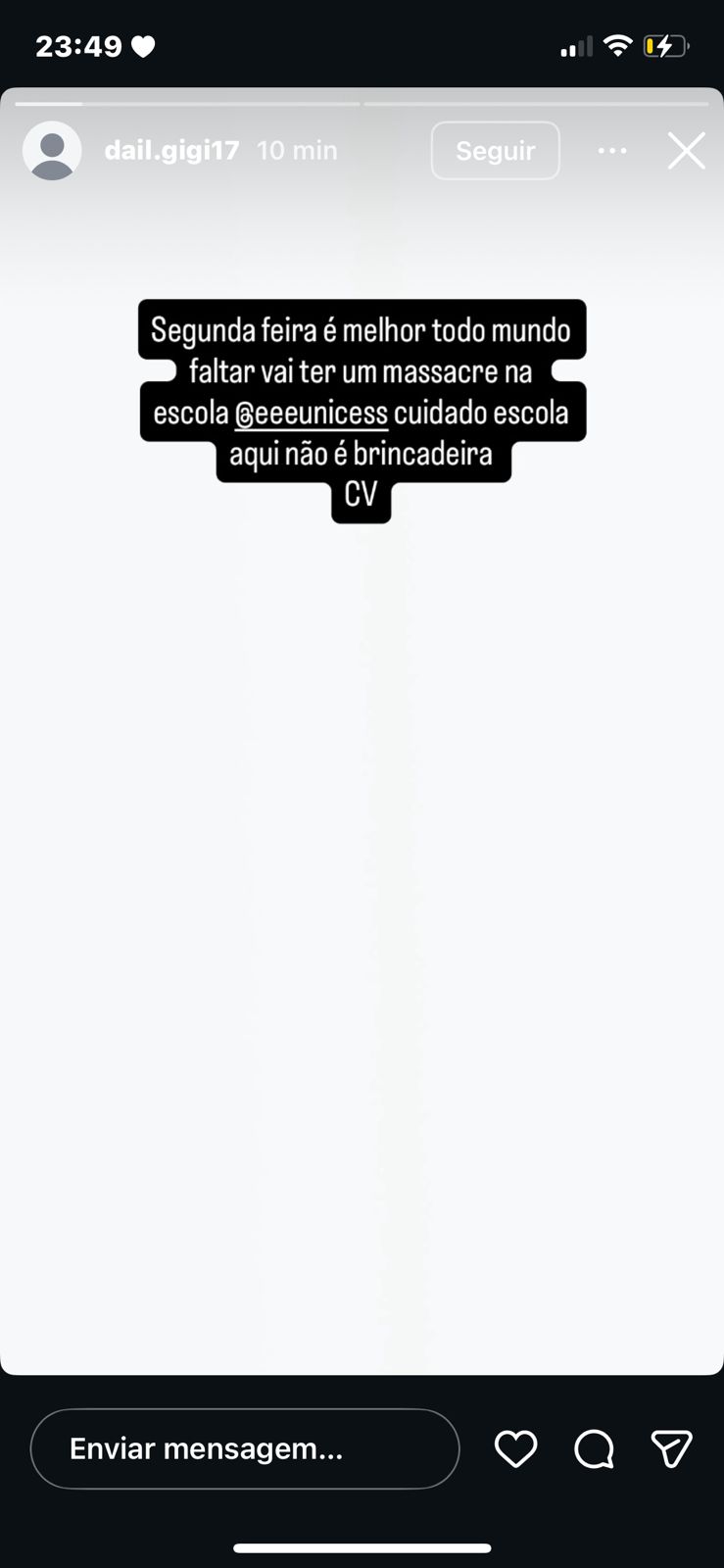Open the dail.gigi17 username
The height and width of the screenshot is (1568, 724).
click(x=171, y=151)
